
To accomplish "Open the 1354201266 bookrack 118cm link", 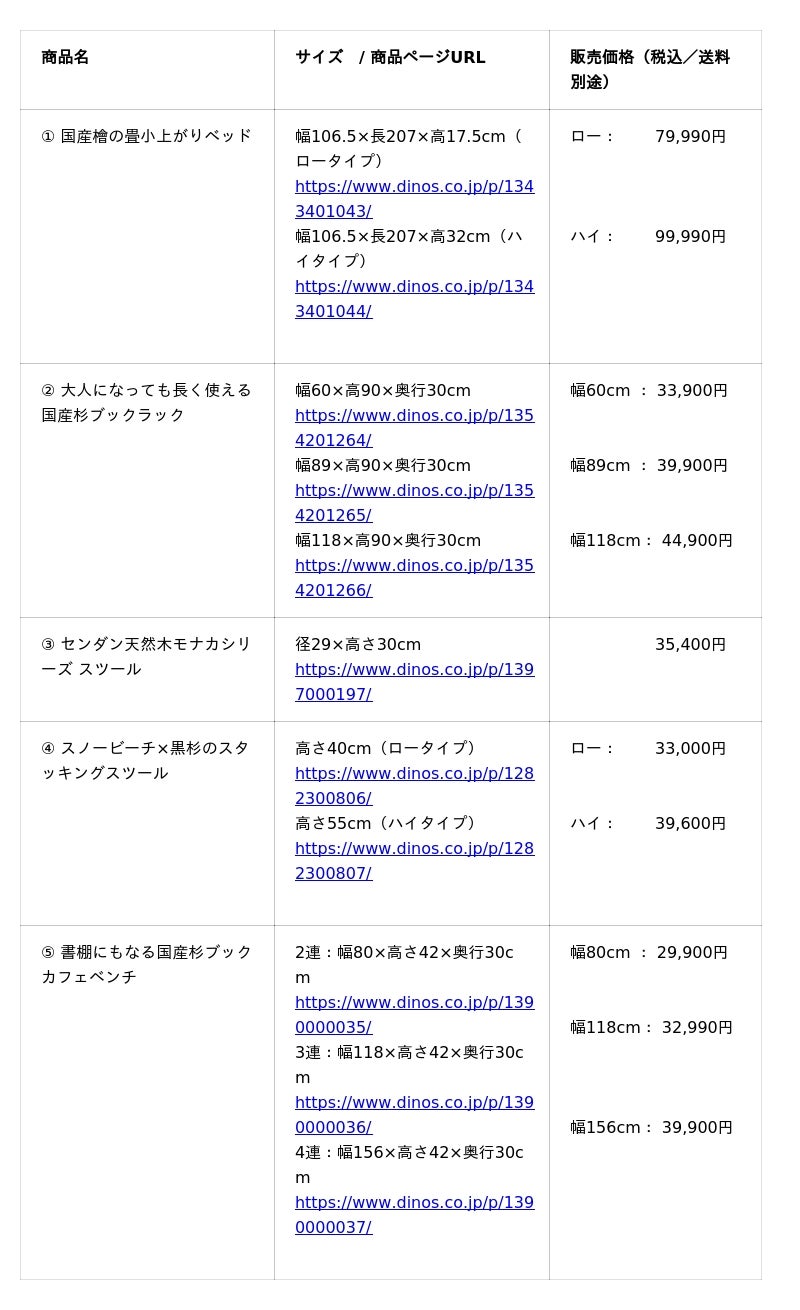I will click(414, 577).
